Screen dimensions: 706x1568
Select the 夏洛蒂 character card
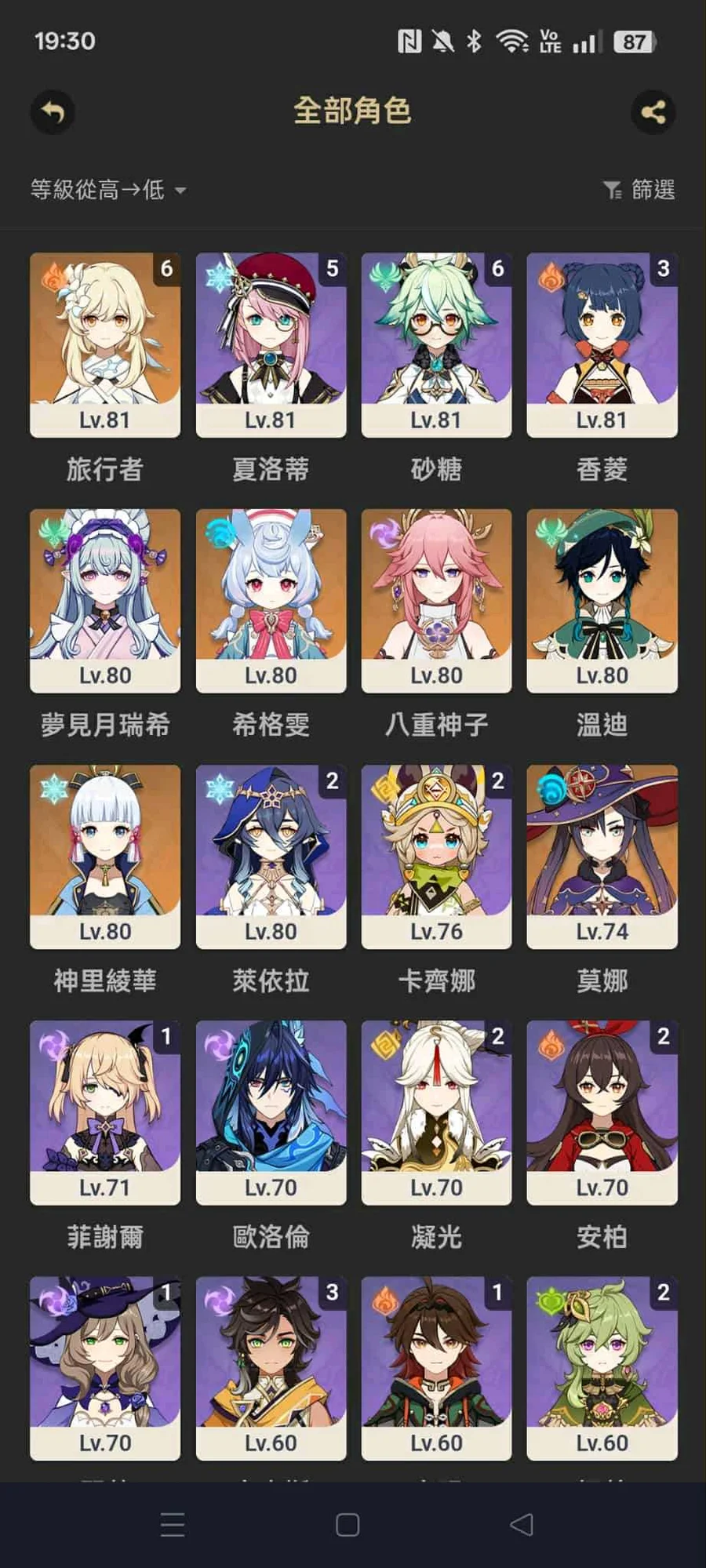point(271,345)
